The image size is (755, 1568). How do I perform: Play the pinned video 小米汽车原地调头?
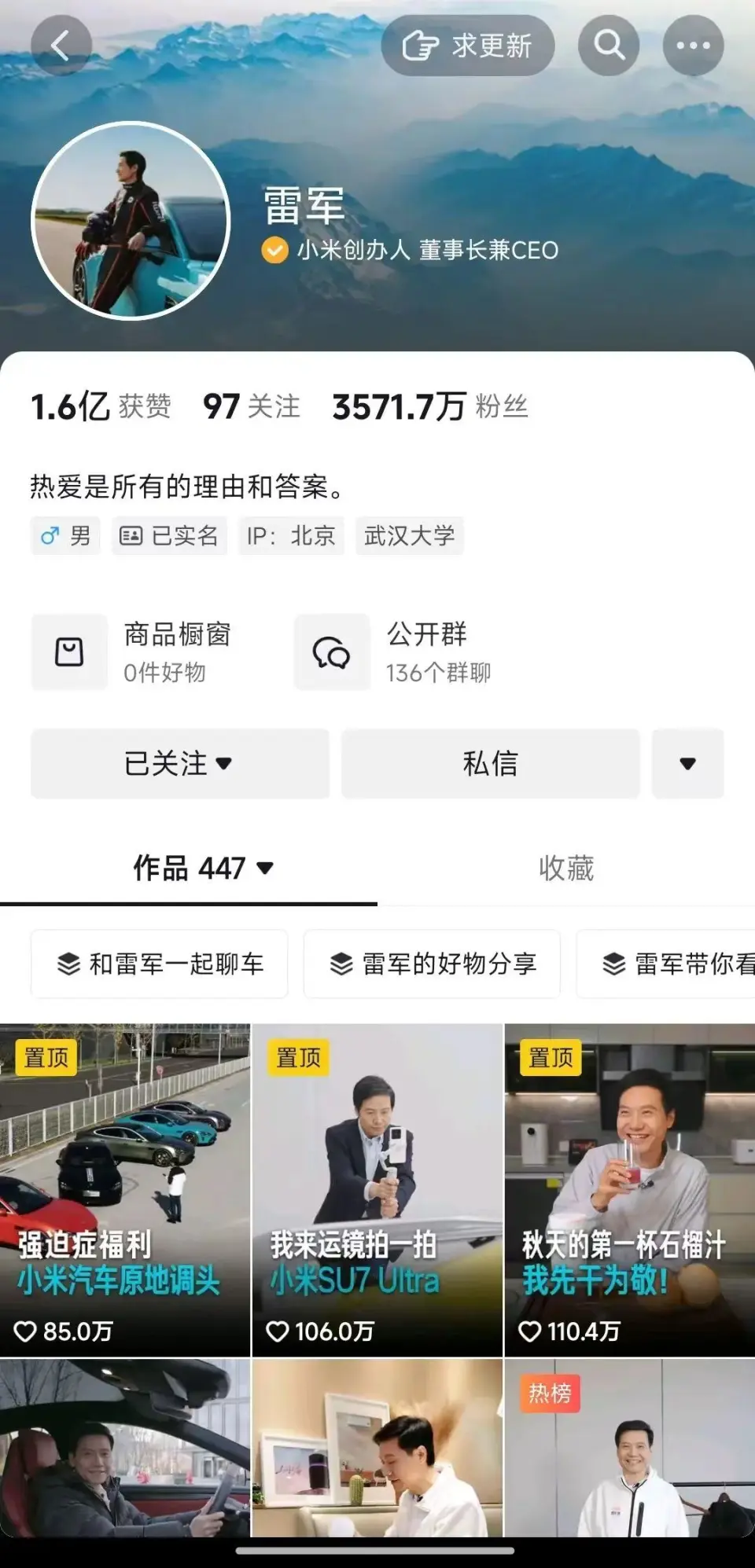point(125,1189)
